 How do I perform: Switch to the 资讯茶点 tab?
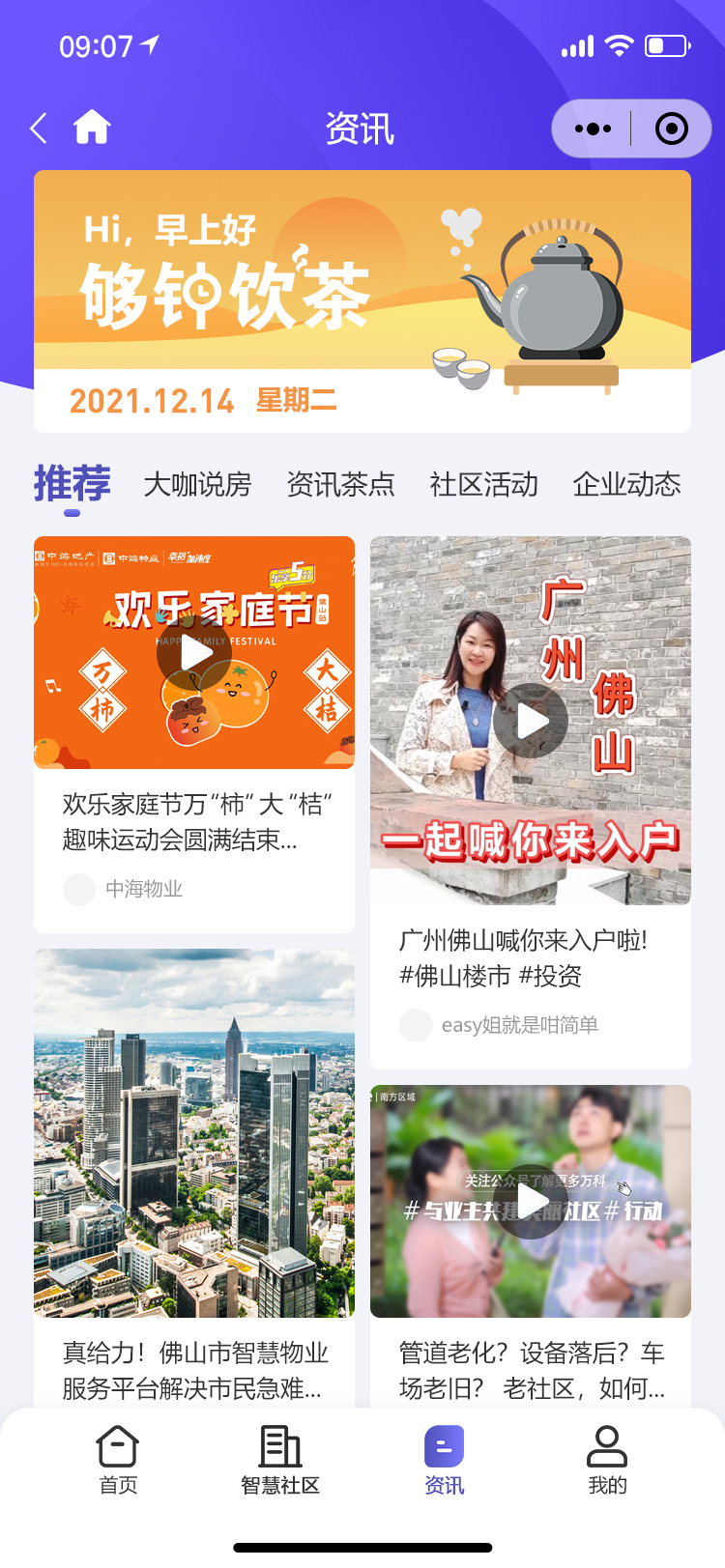(340, 484)
